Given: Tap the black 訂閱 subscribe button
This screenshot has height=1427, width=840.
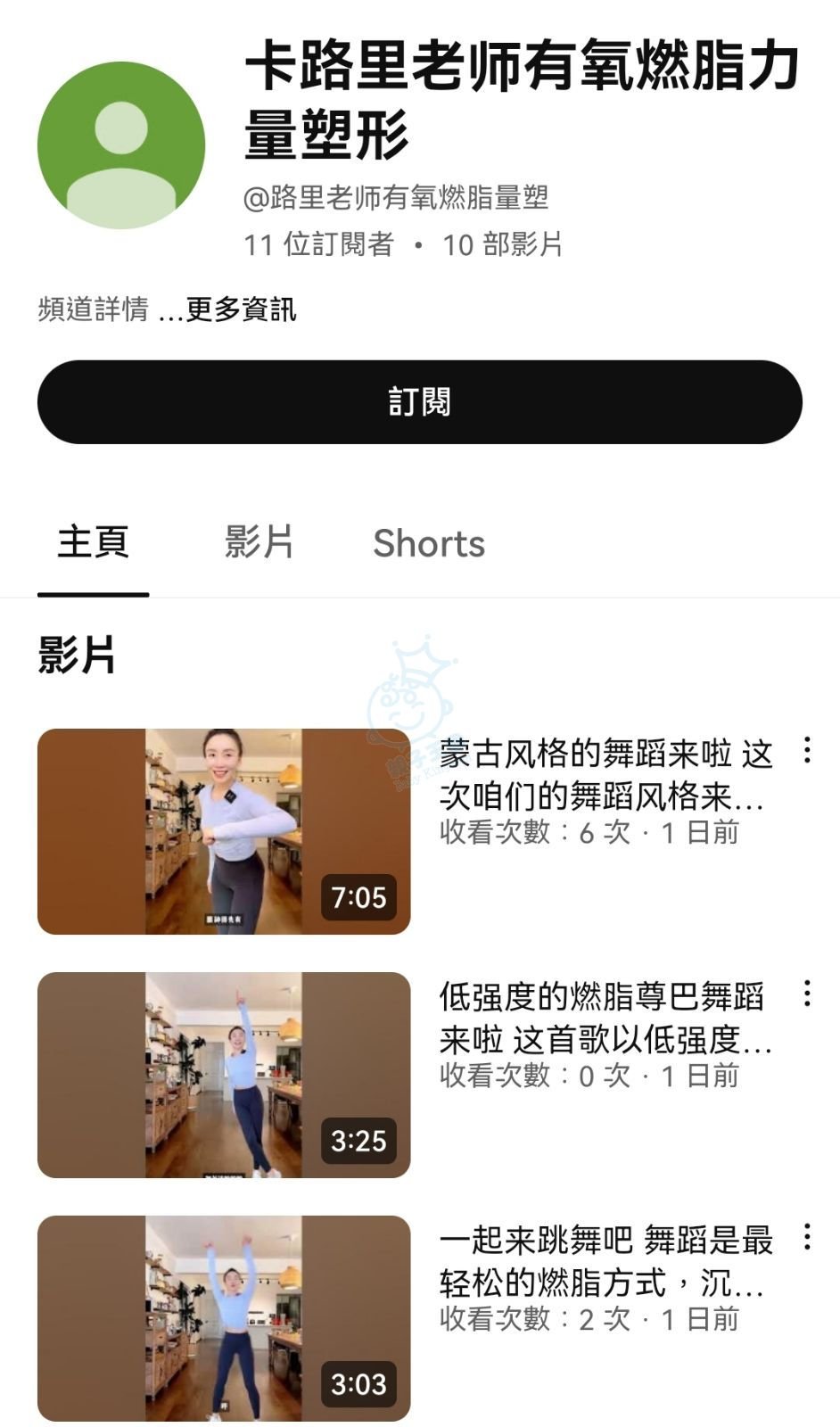Looking at the screenshot, I should click(419, 402).
